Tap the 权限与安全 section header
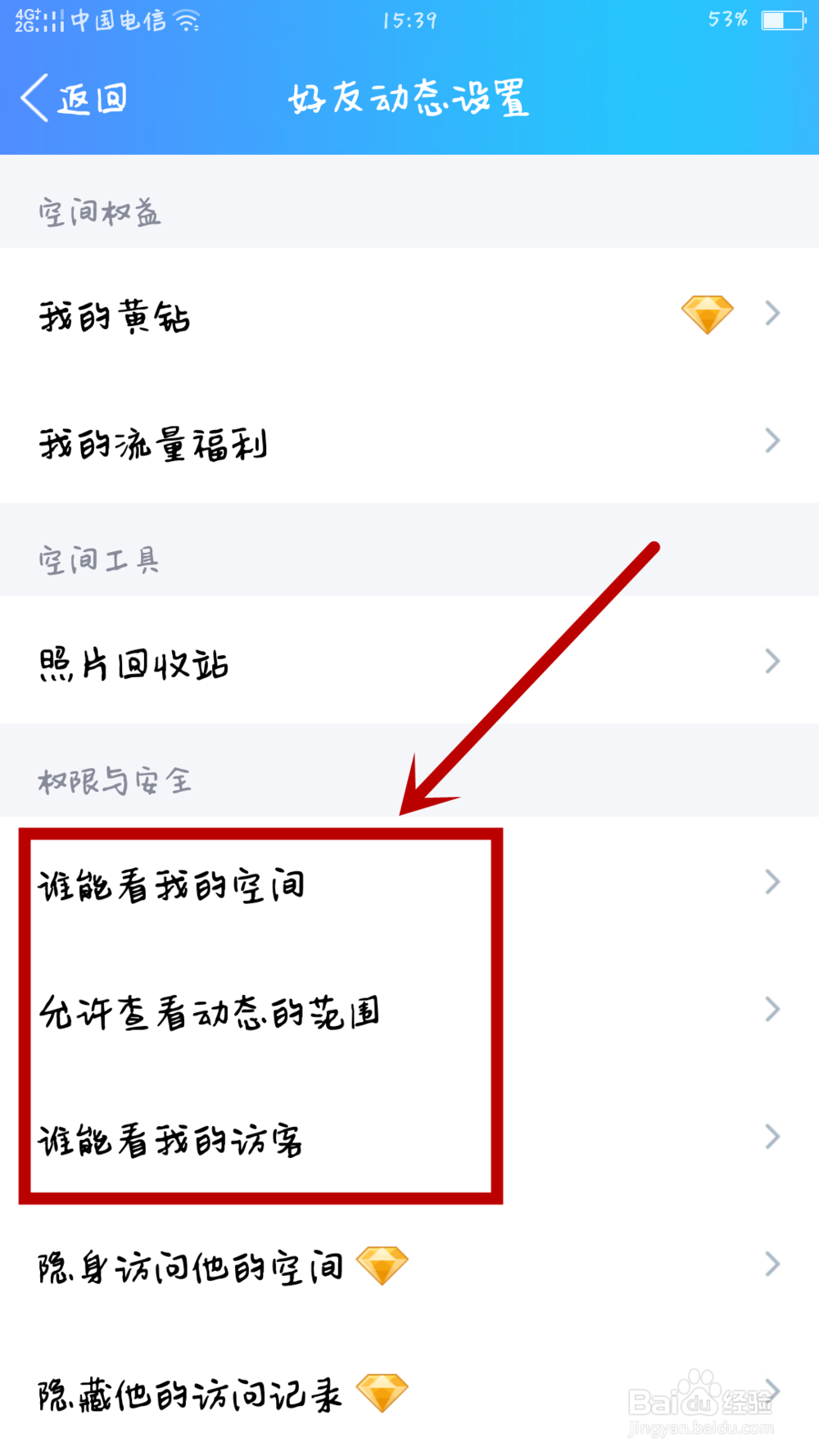819x1456 pixels. (115, 780)
